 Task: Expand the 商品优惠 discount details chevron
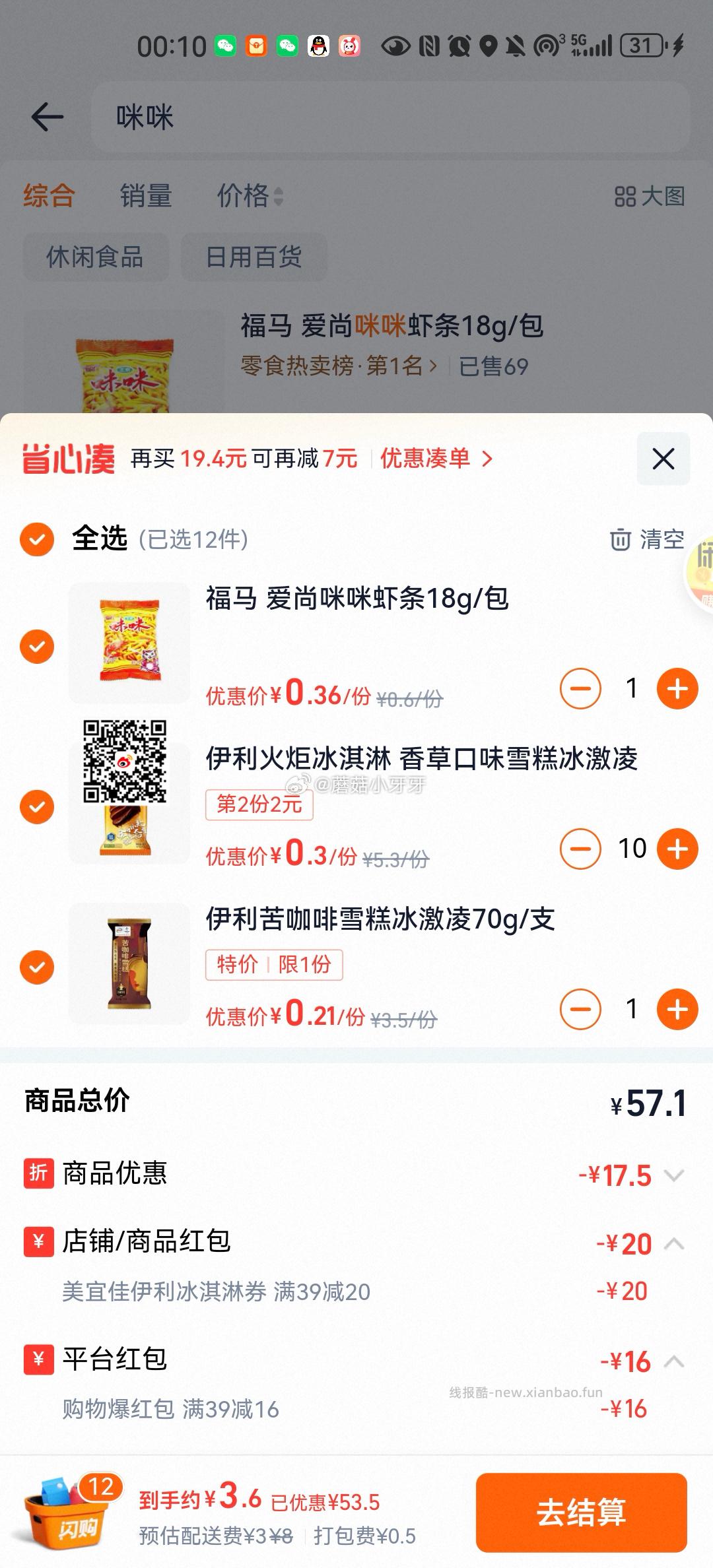[673, 1175]
